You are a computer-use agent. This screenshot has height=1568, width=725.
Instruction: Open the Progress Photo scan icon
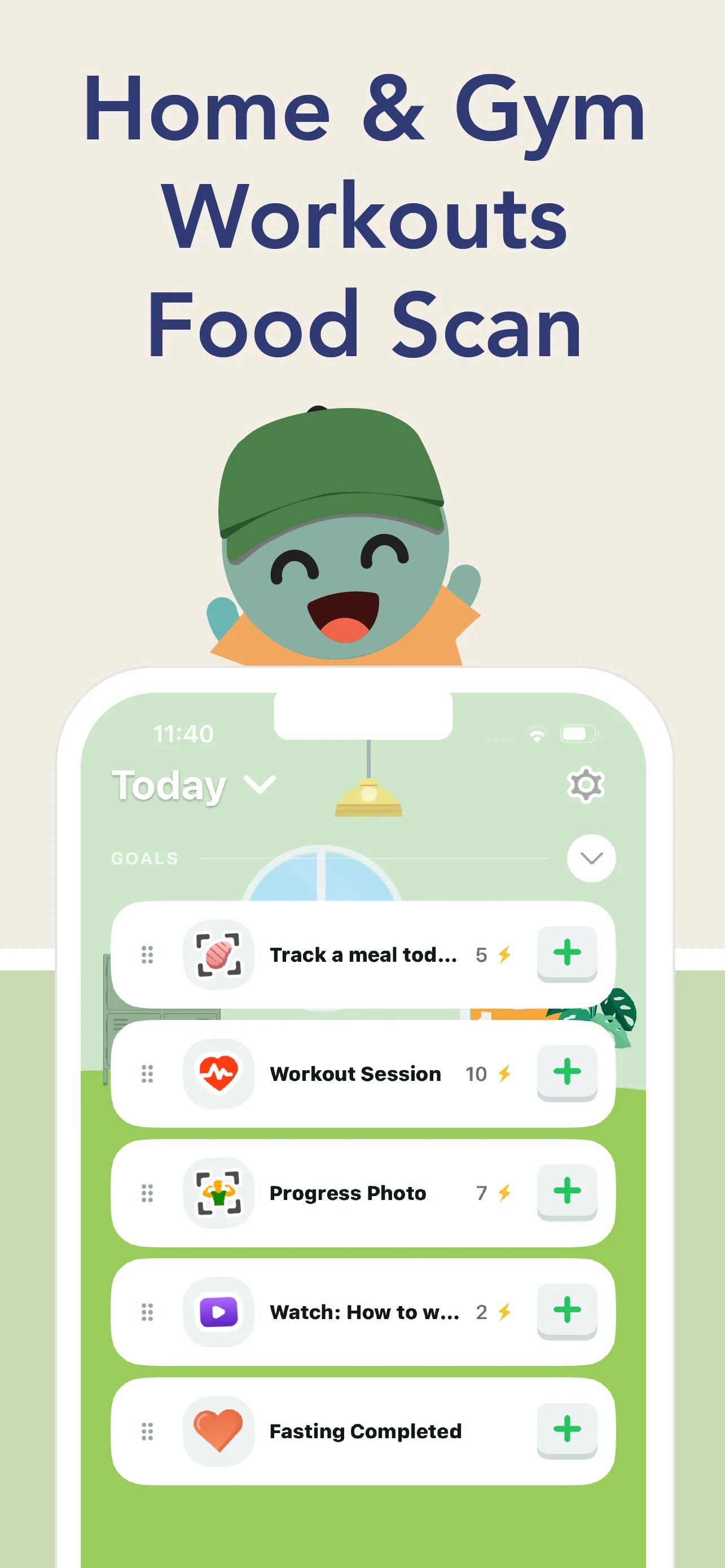click(219, 1193)
